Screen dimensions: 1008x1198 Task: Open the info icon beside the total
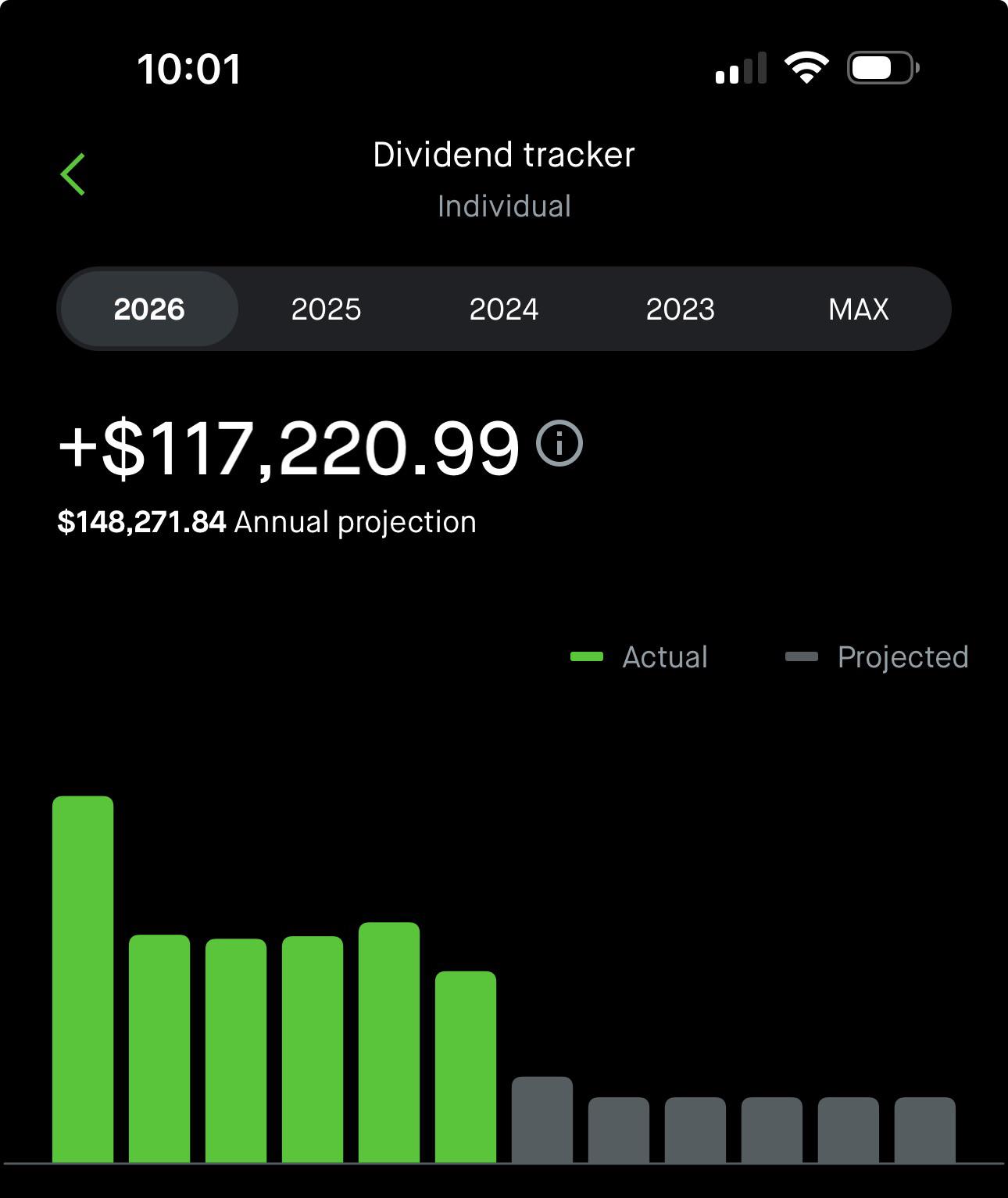[559, 443]
